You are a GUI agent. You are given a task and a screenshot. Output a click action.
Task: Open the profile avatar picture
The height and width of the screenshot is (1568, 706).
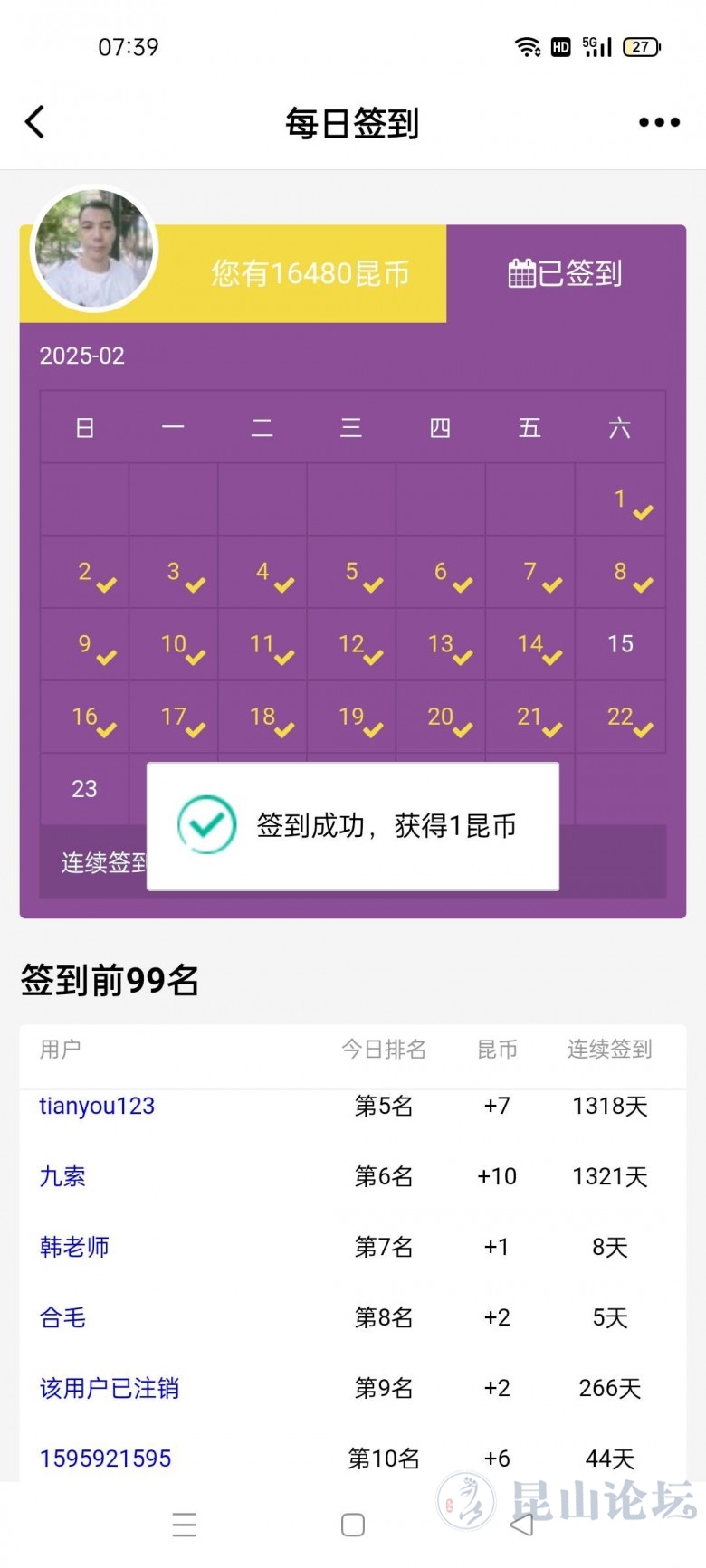pos(94,249)
